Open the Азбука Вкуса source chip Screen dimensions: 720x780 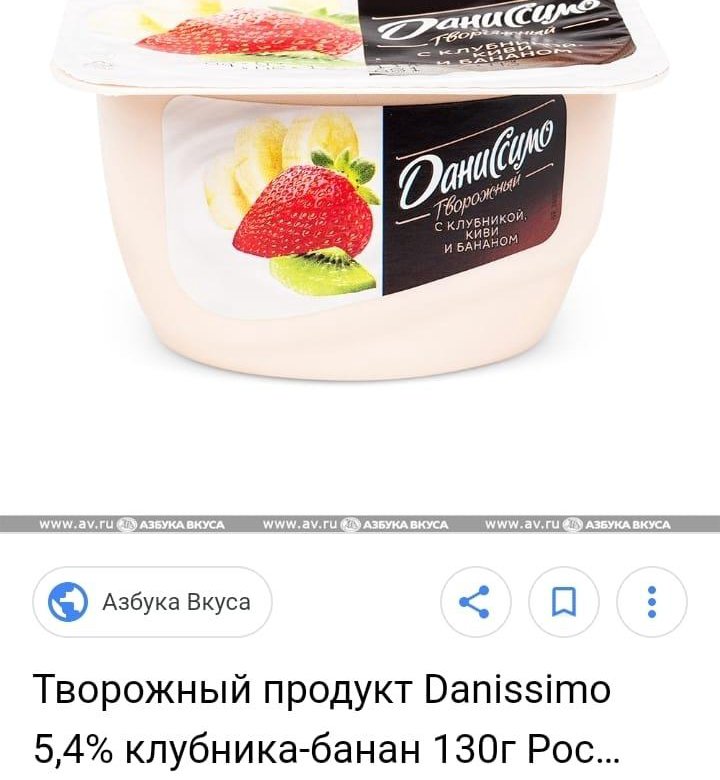click(153, 602)
